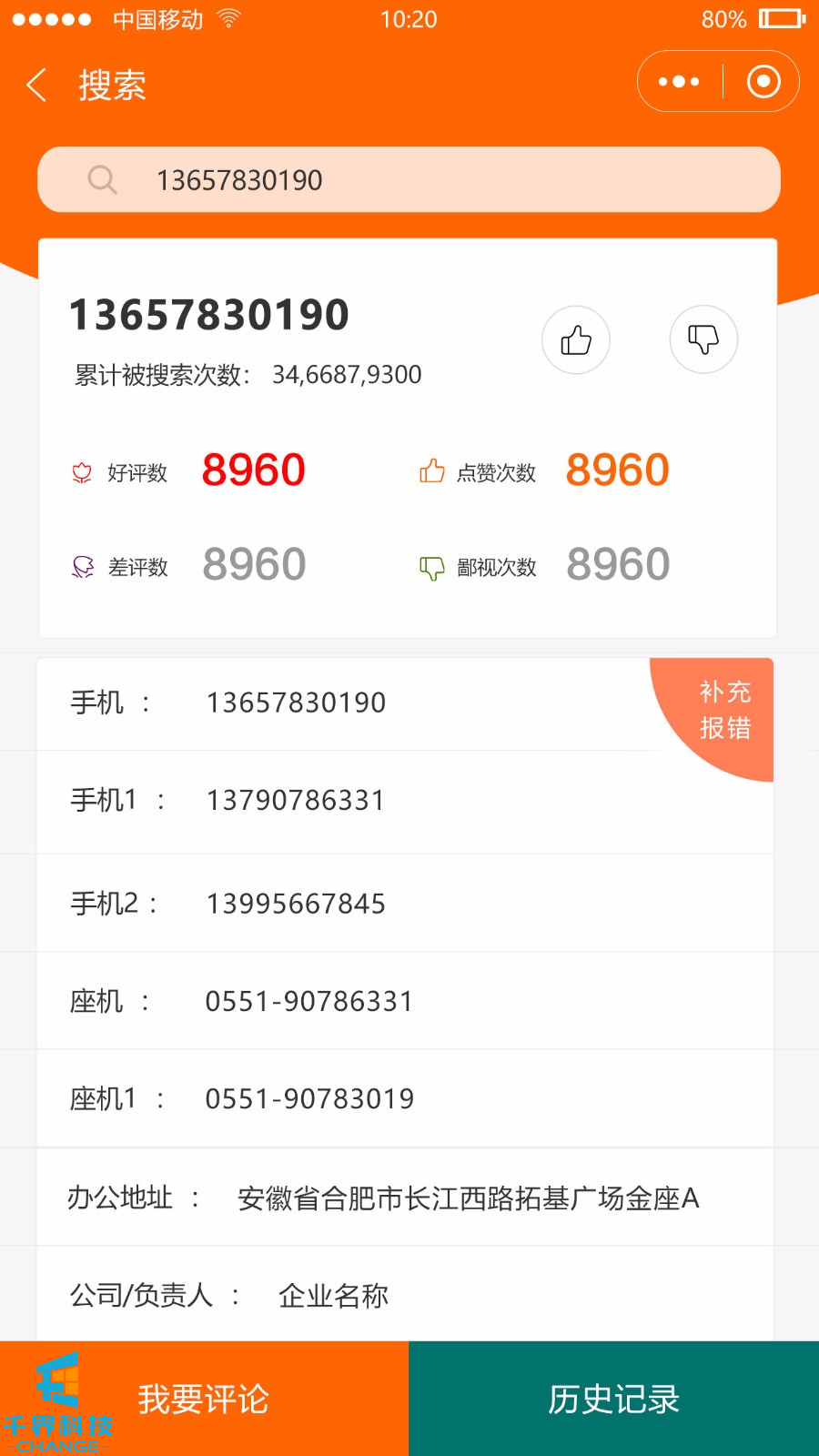Open the mini-program three-dot menu
Viewport: 819px width, 1456px height.
click(x=679, y=82)
